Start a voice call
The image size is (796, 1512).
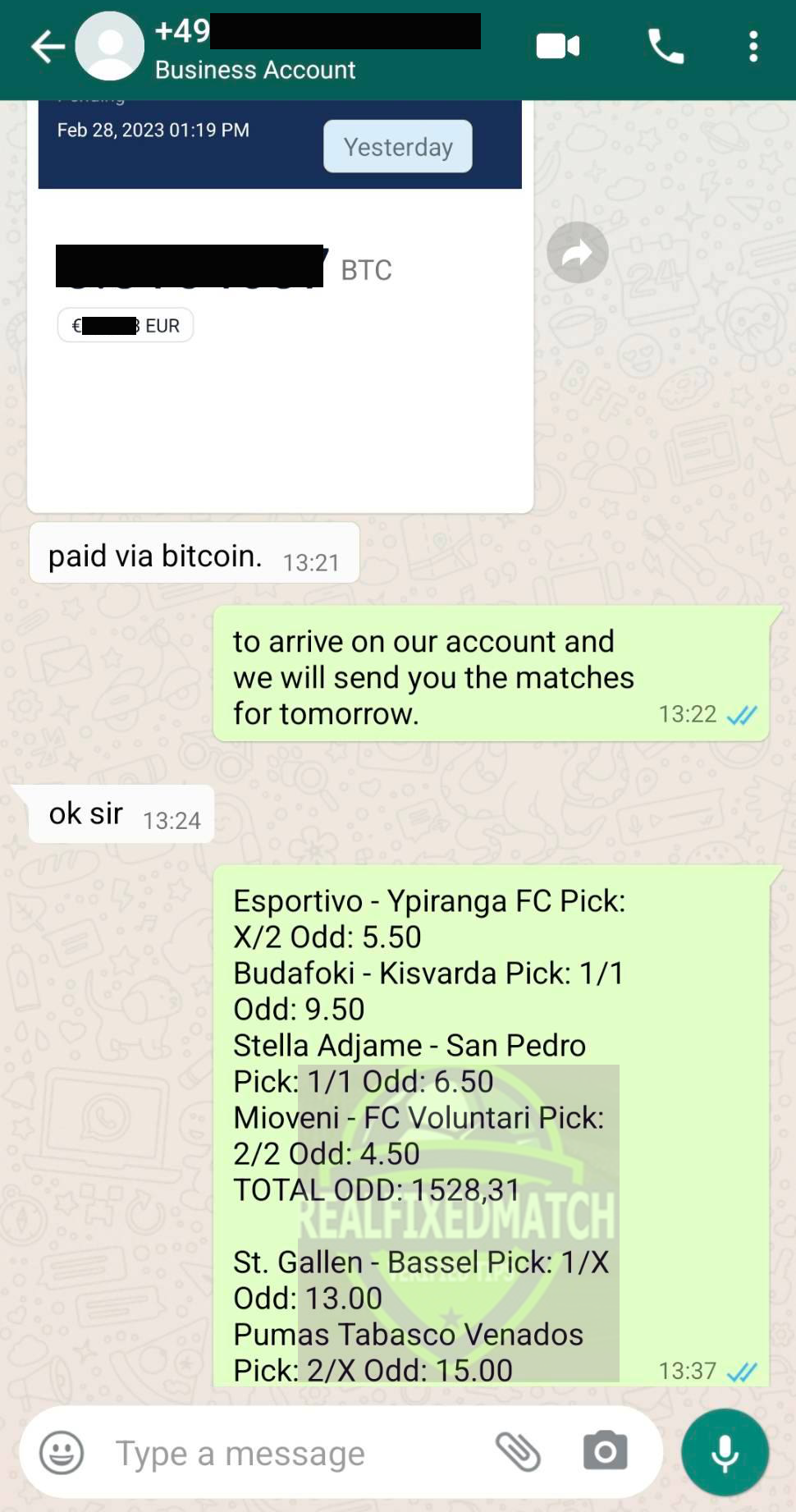pos(666,47)
